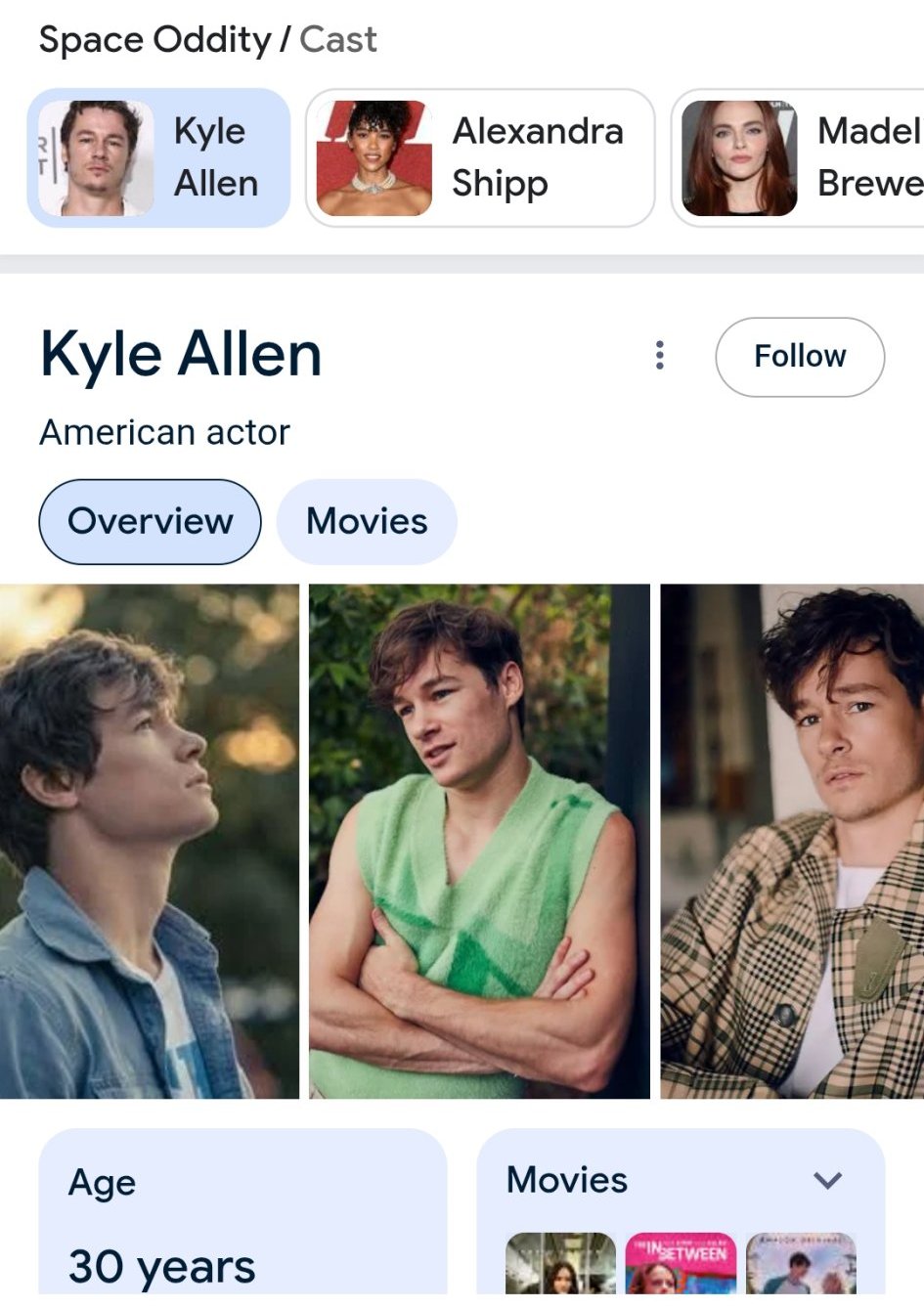
Task: Switch to the Overview tab
Action: click(x=151, y=521)
